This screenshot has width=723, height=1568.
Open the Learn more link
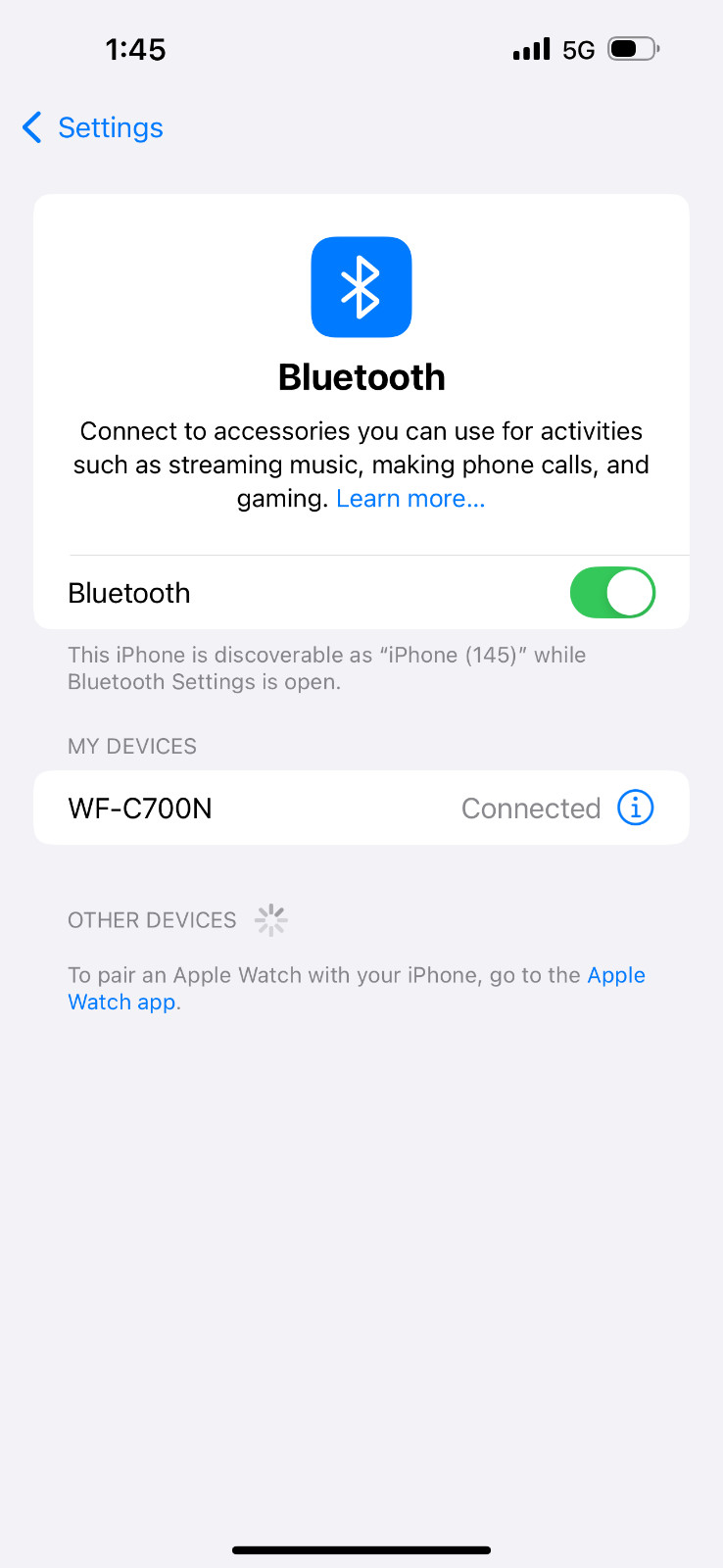[410, 499]
